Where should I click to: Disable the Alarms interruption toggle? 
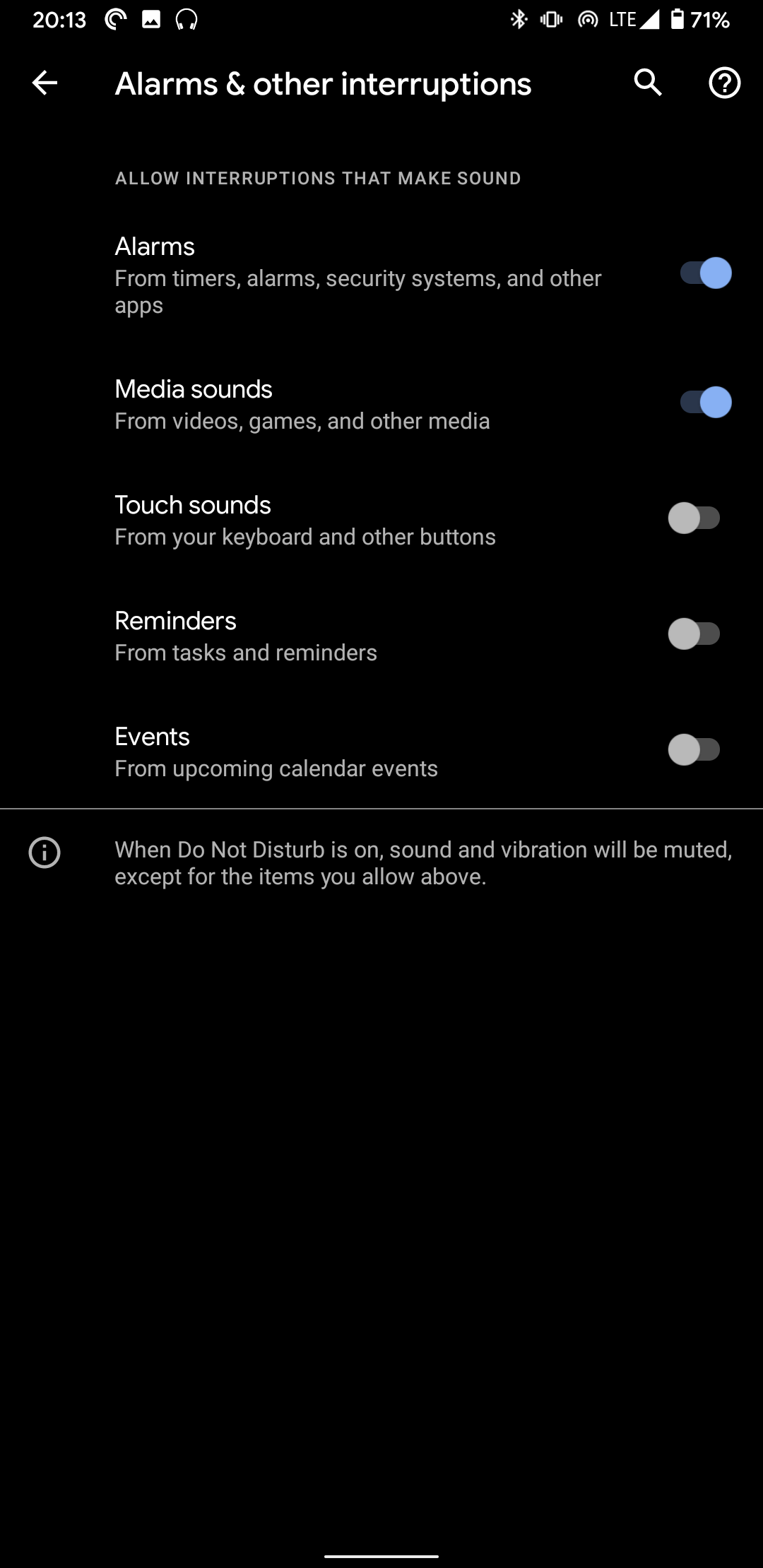703,274
